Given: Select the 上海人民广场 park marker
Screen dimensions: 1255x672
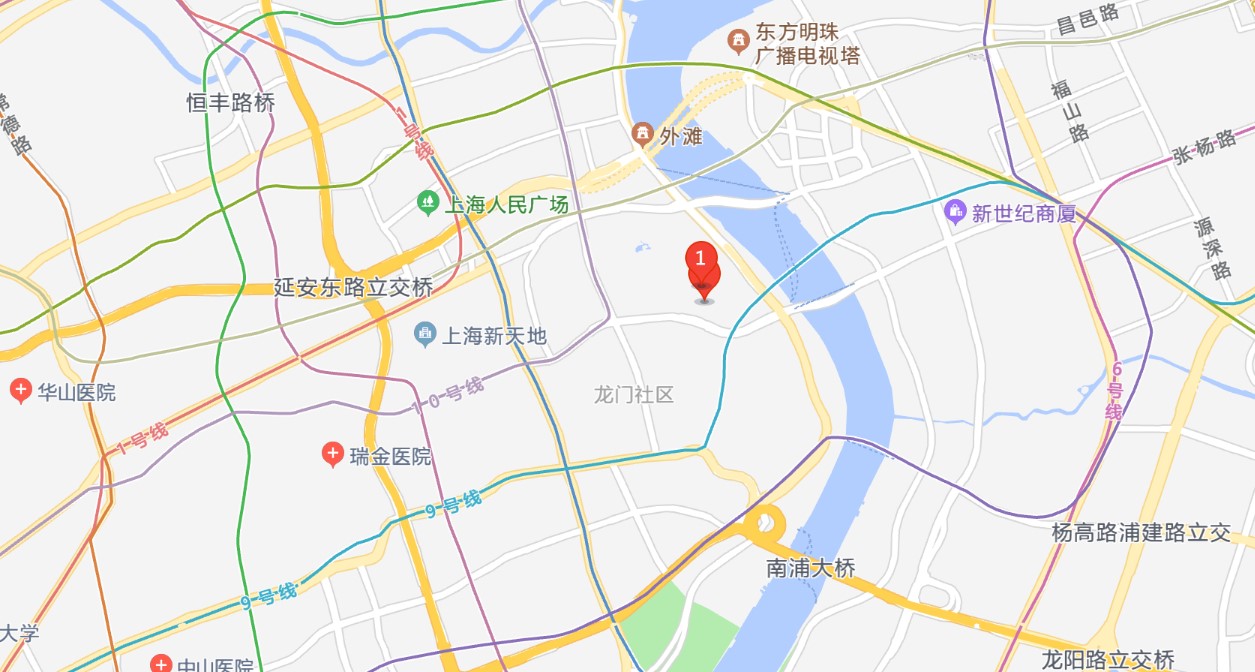Looking at the screenshot, I should [427, 203].
